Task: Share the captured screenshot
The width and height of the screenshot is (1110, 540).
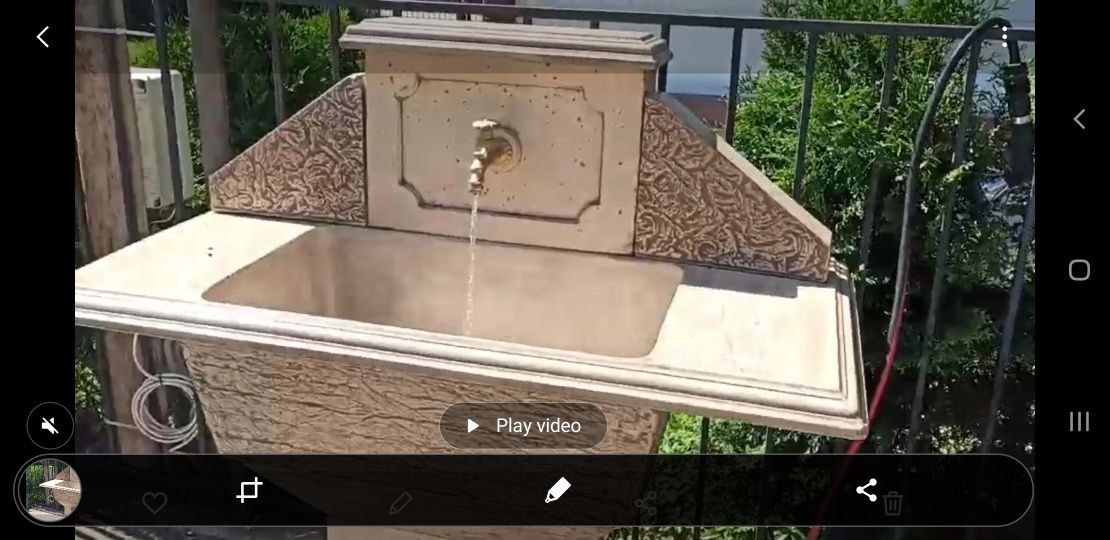Action: 866,490
